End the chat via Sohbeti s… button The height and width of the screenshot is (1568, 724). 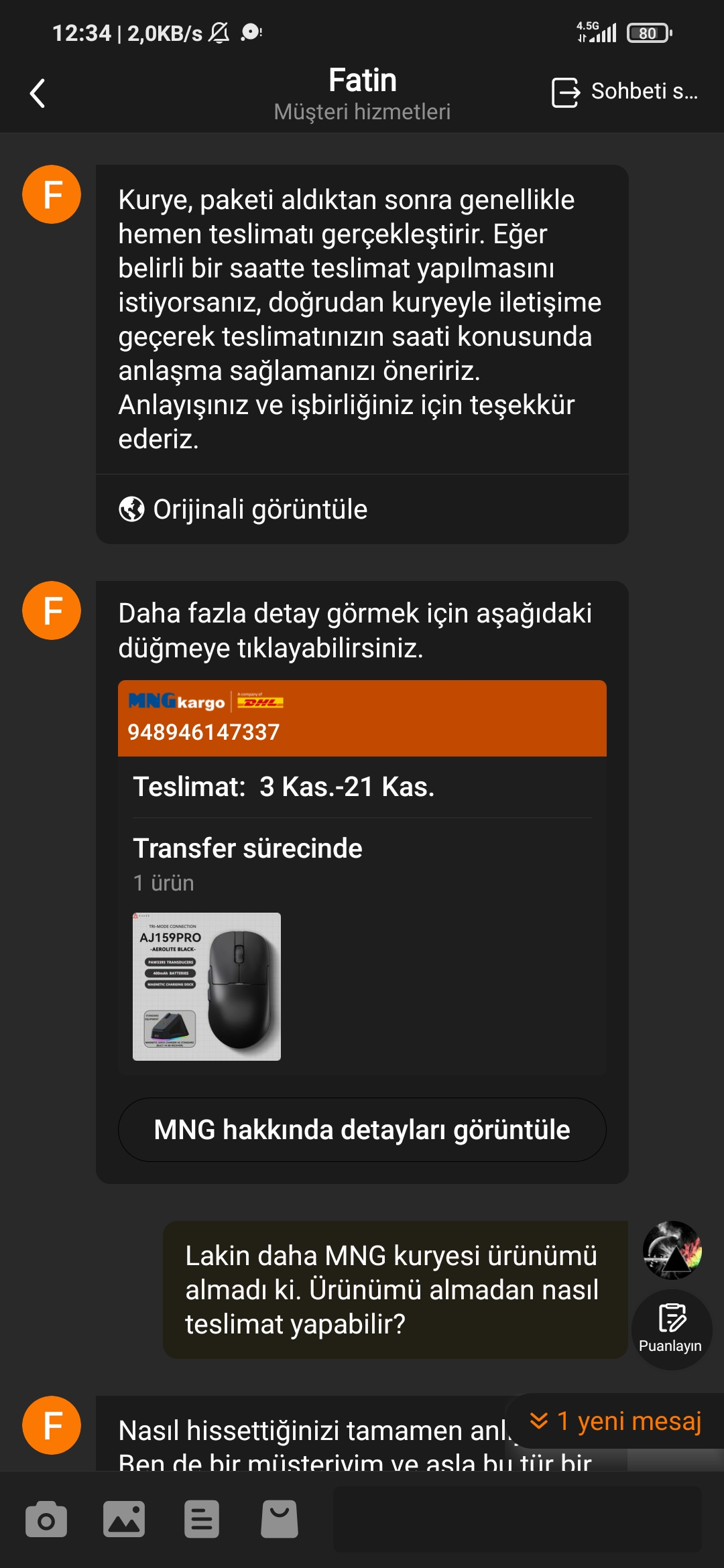pyautogui.click(x=625, y=92)
